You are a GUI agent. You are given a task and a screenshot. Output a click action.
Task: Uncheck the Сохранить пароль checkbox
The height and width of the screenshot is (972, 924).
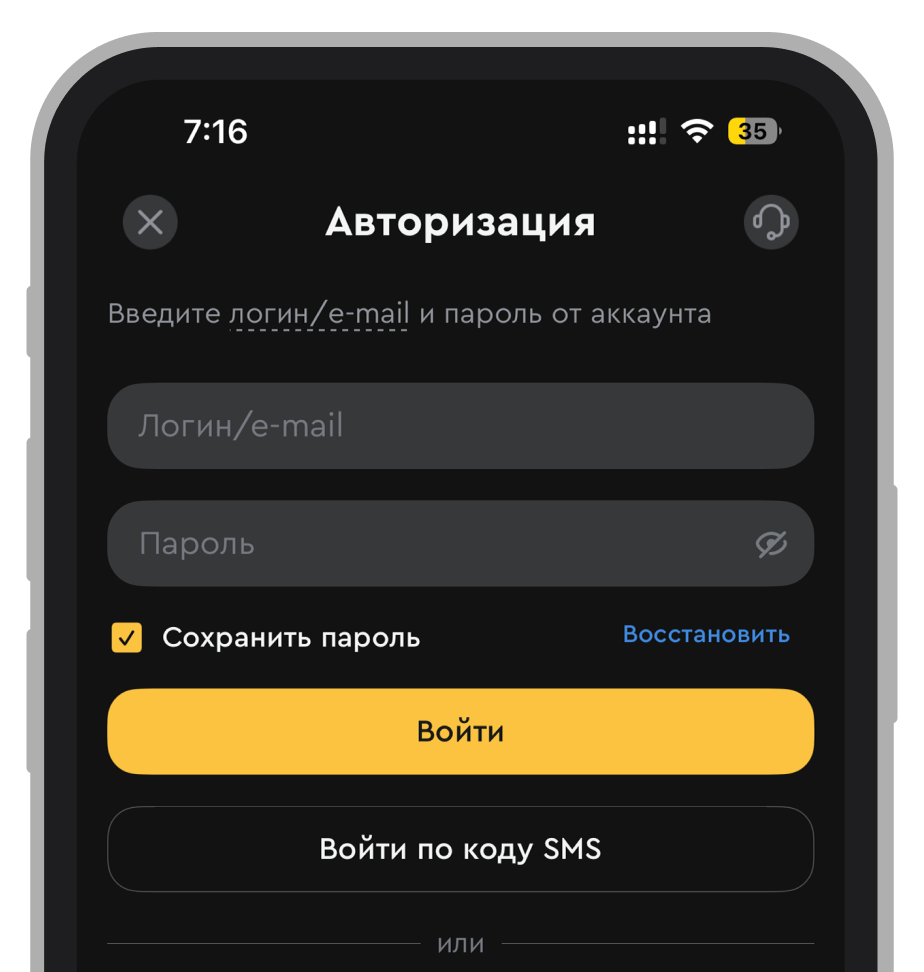pos(127,638)
